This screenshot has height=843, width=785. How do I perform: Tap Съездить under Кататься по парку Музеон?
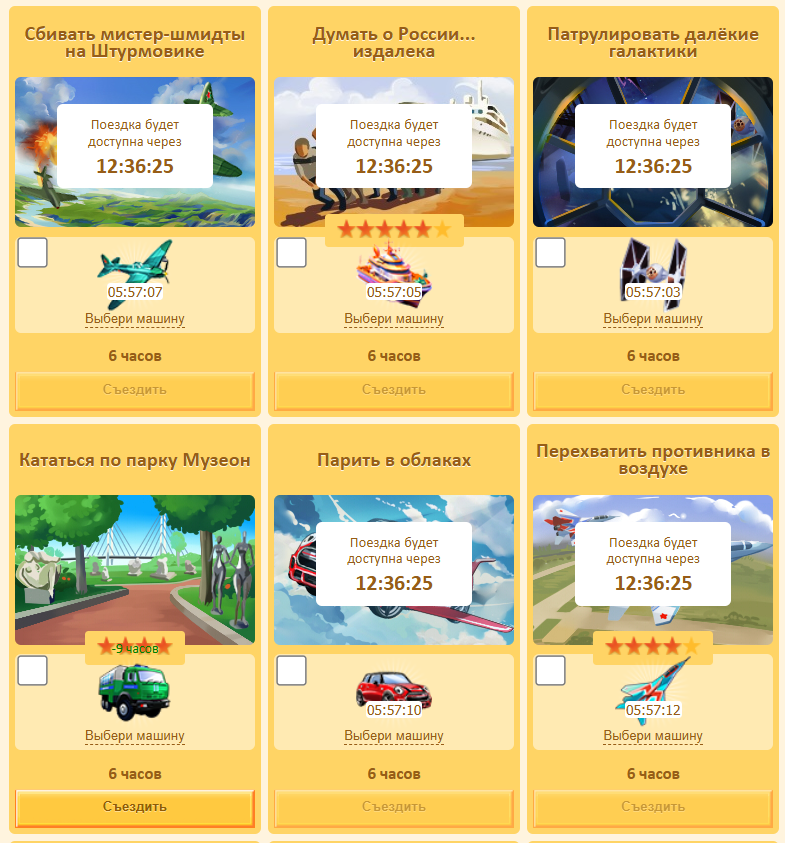pos(135,807)
